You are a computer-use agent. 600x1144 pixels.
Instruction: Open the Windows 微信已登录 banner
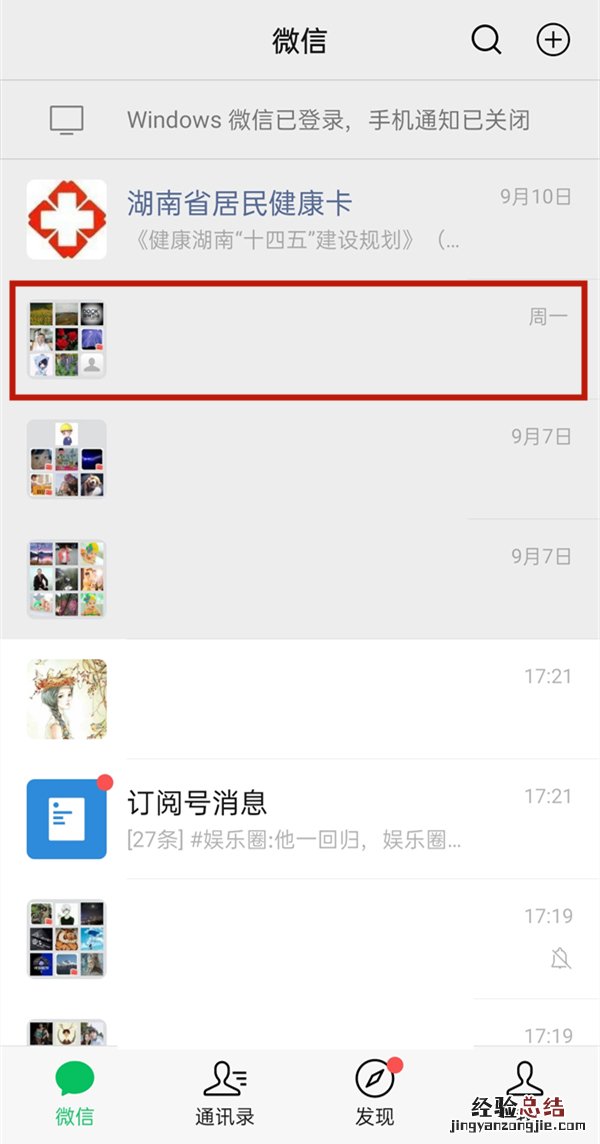coord(300,120)
